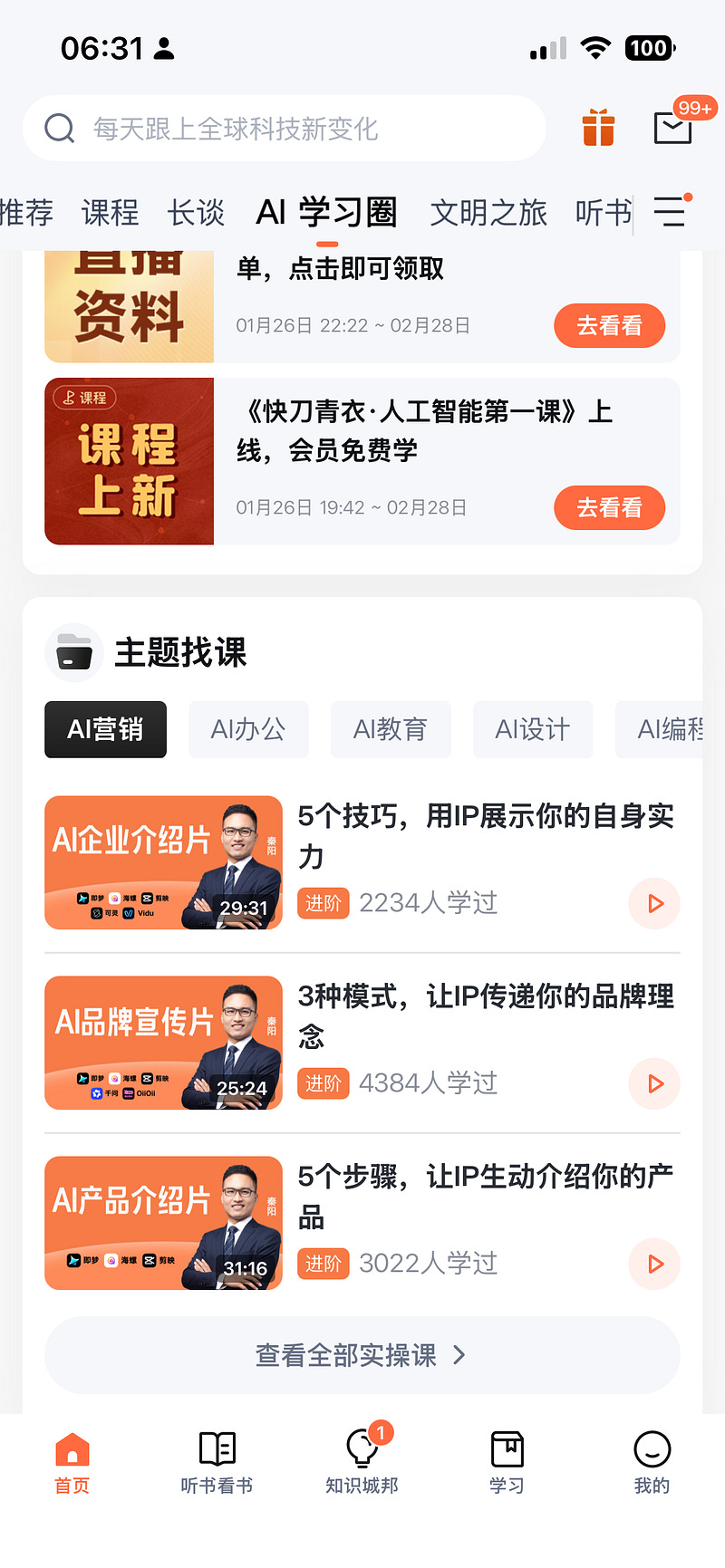725x1568 pixels.
Task: Open the orange gift icon
Action: (598, 128)
